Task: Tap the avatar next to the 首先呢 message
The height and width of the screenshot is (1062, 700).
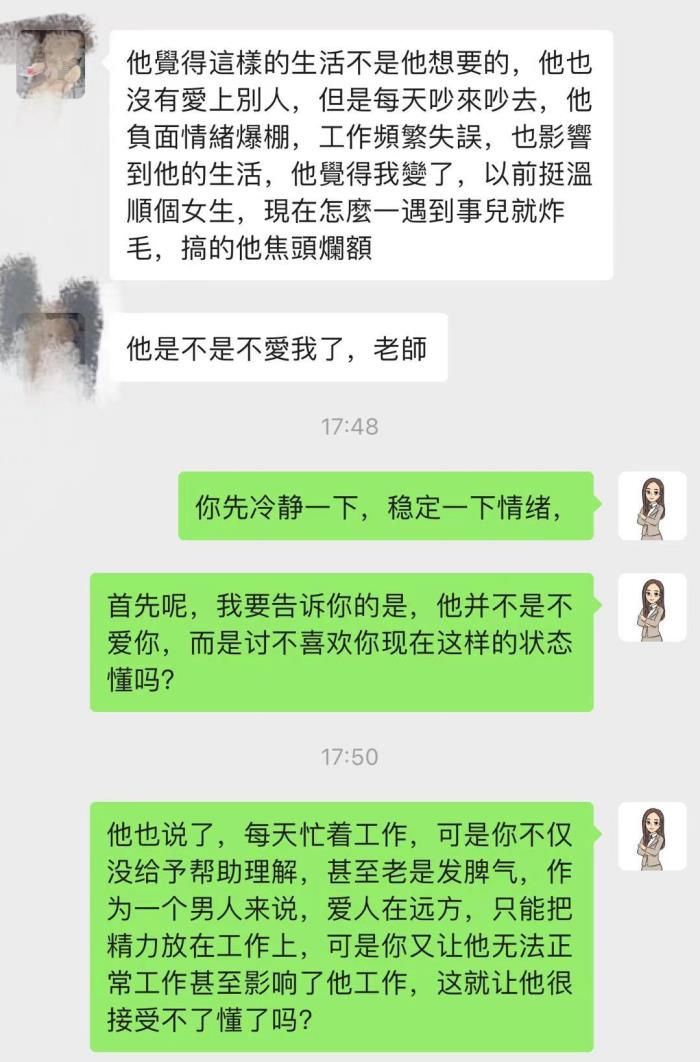Action: pyautogui.click(x=652, y=607)
